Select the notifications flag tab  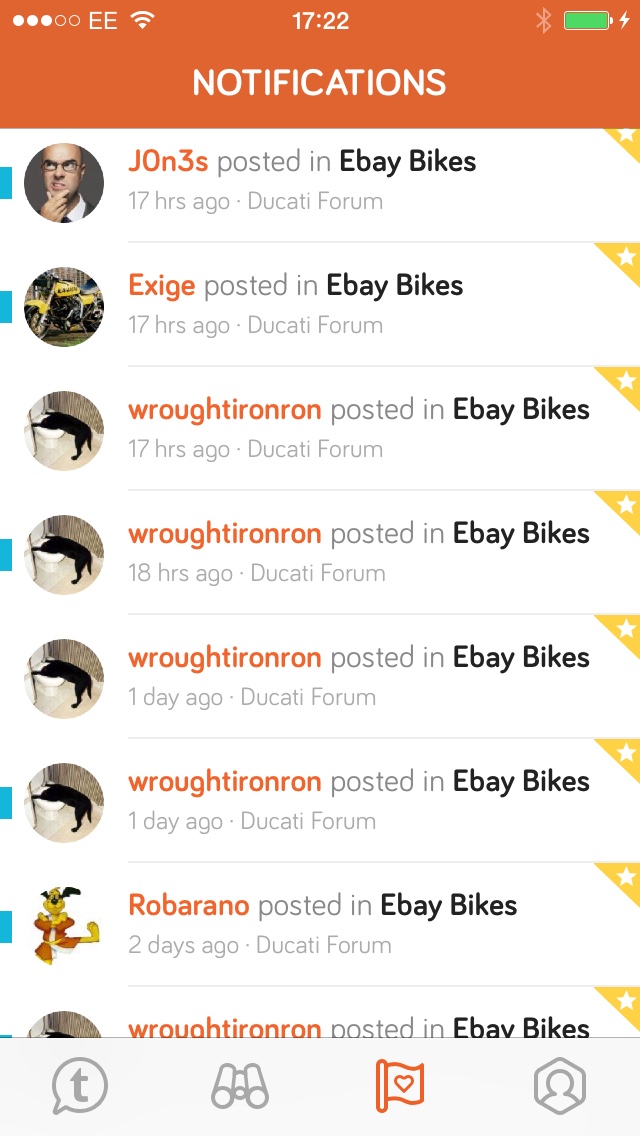[400, 1086]
